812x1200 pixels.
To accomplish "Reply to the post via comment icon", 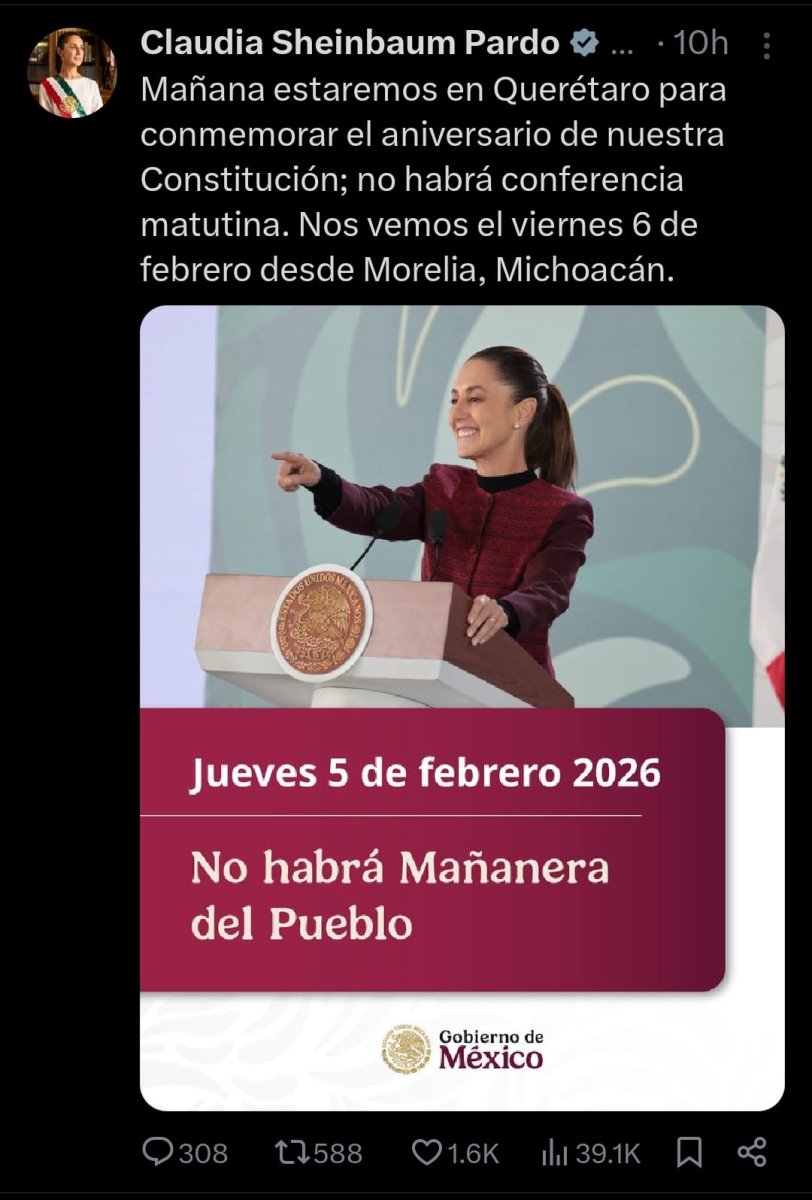I will click(158, 1153).
